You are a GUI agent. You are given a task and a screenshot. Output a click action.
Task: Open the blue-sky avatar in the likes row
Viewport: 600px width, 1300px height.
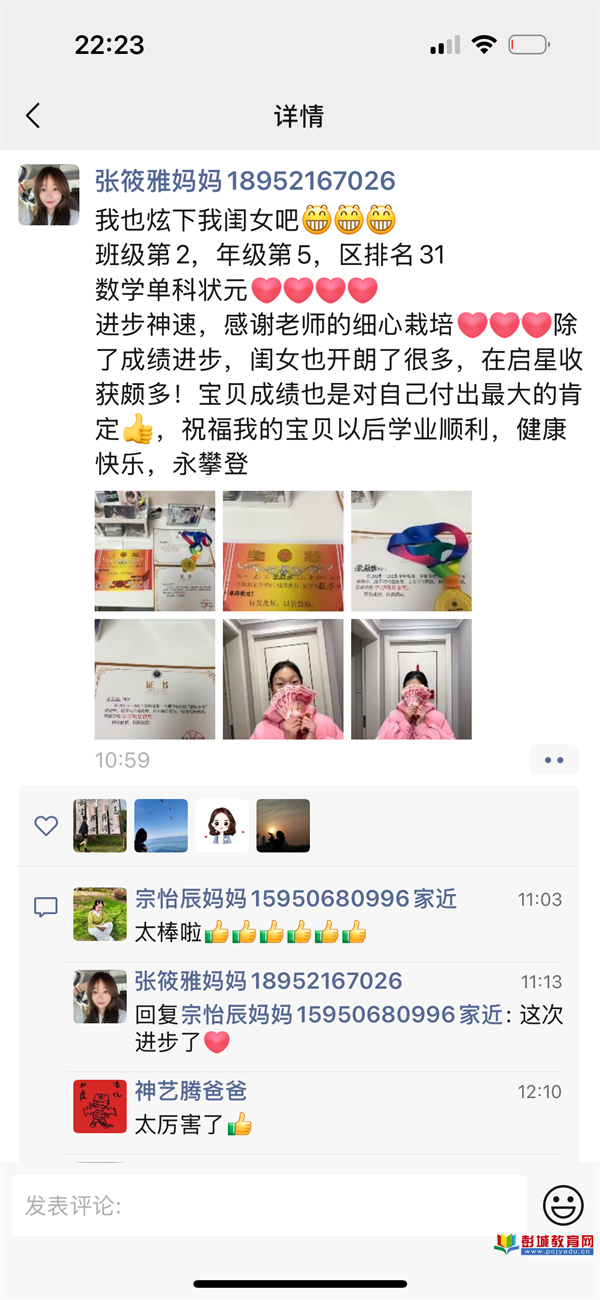(x=161, y=825)
